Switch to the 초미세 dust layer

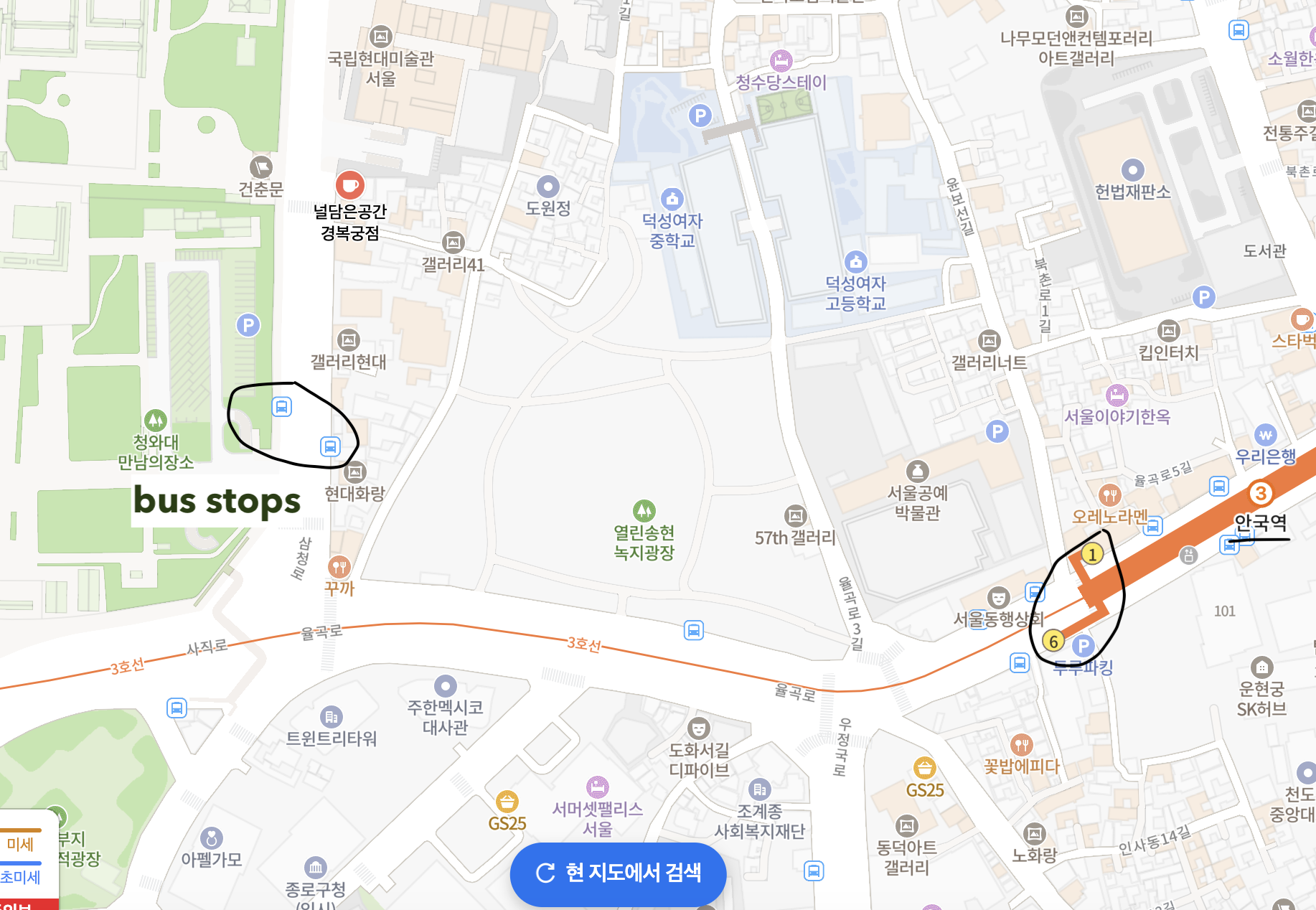[22, 877]
